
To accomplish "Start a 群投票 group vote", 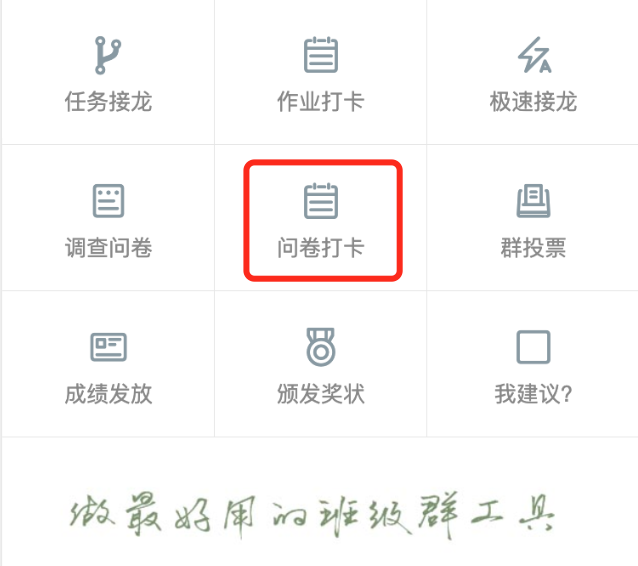I will pos(533,219).
